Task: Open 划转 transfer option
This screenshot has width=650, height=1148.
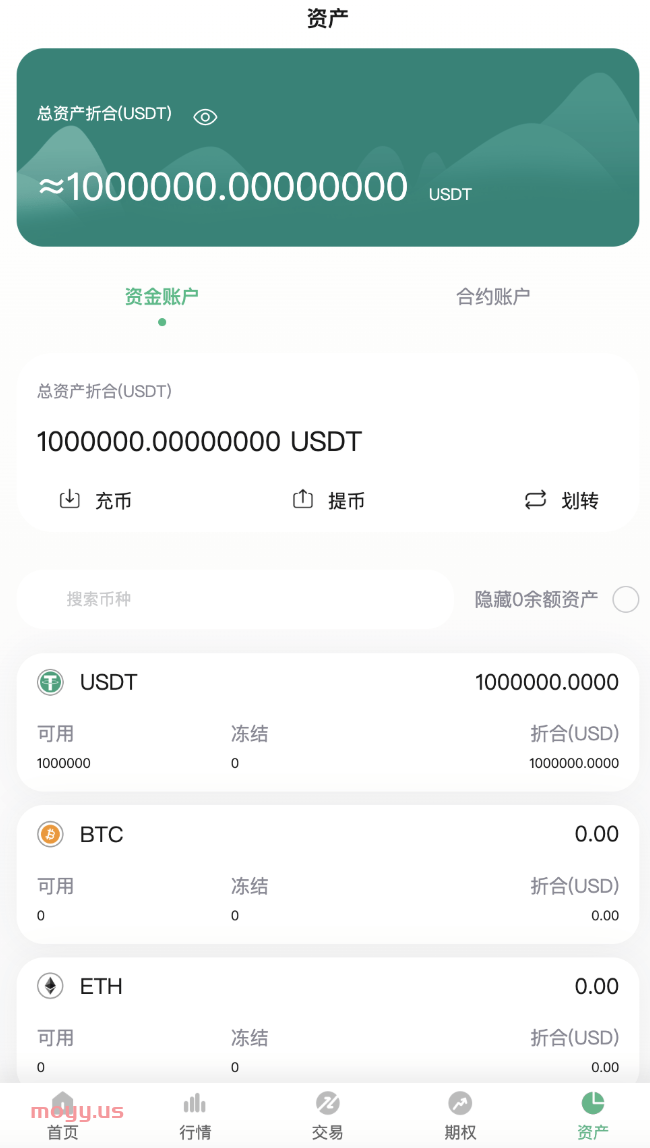Action: pyautogui.click(x=562, y=500)
